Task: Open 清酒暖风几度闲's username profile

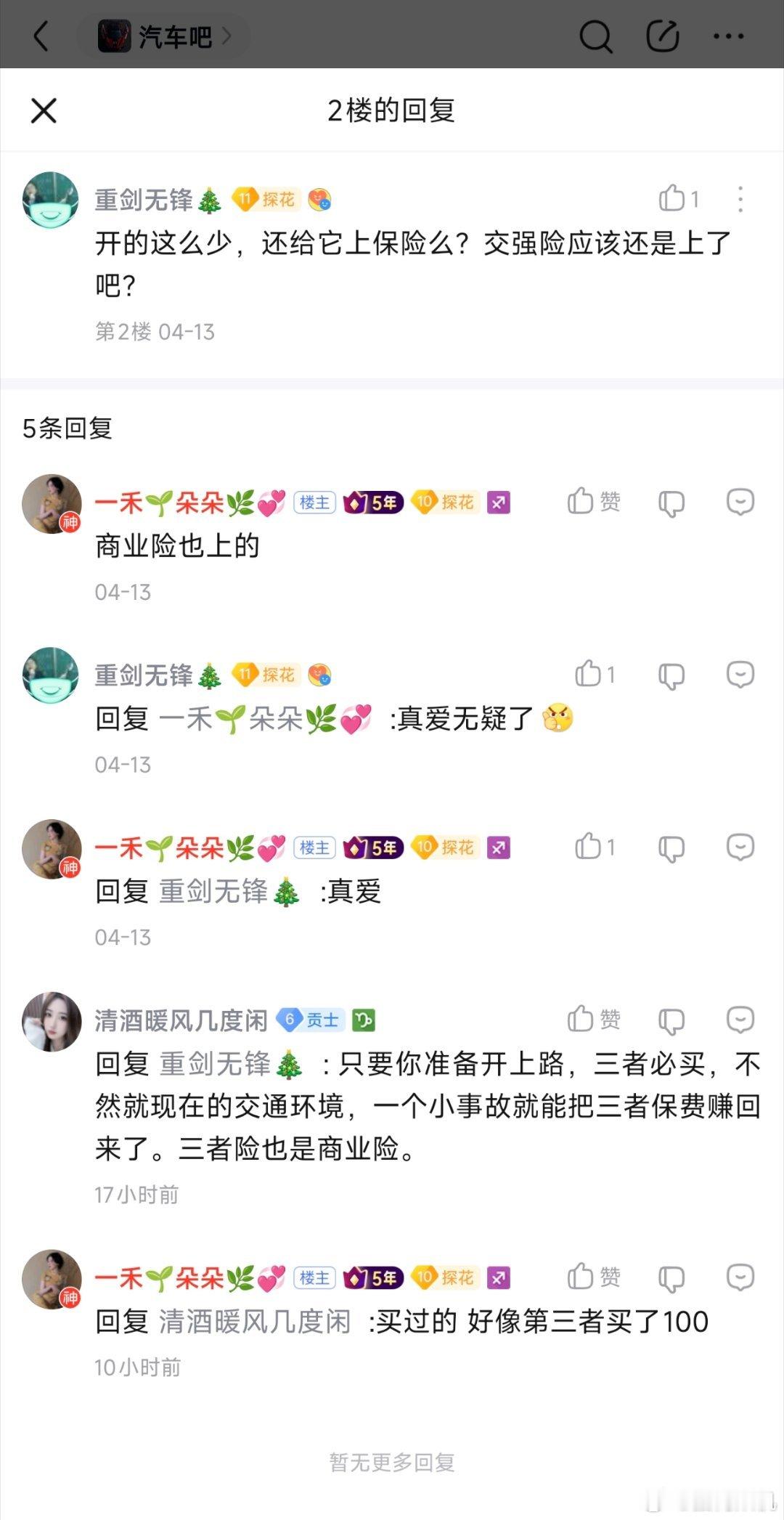Action: 181,1019
